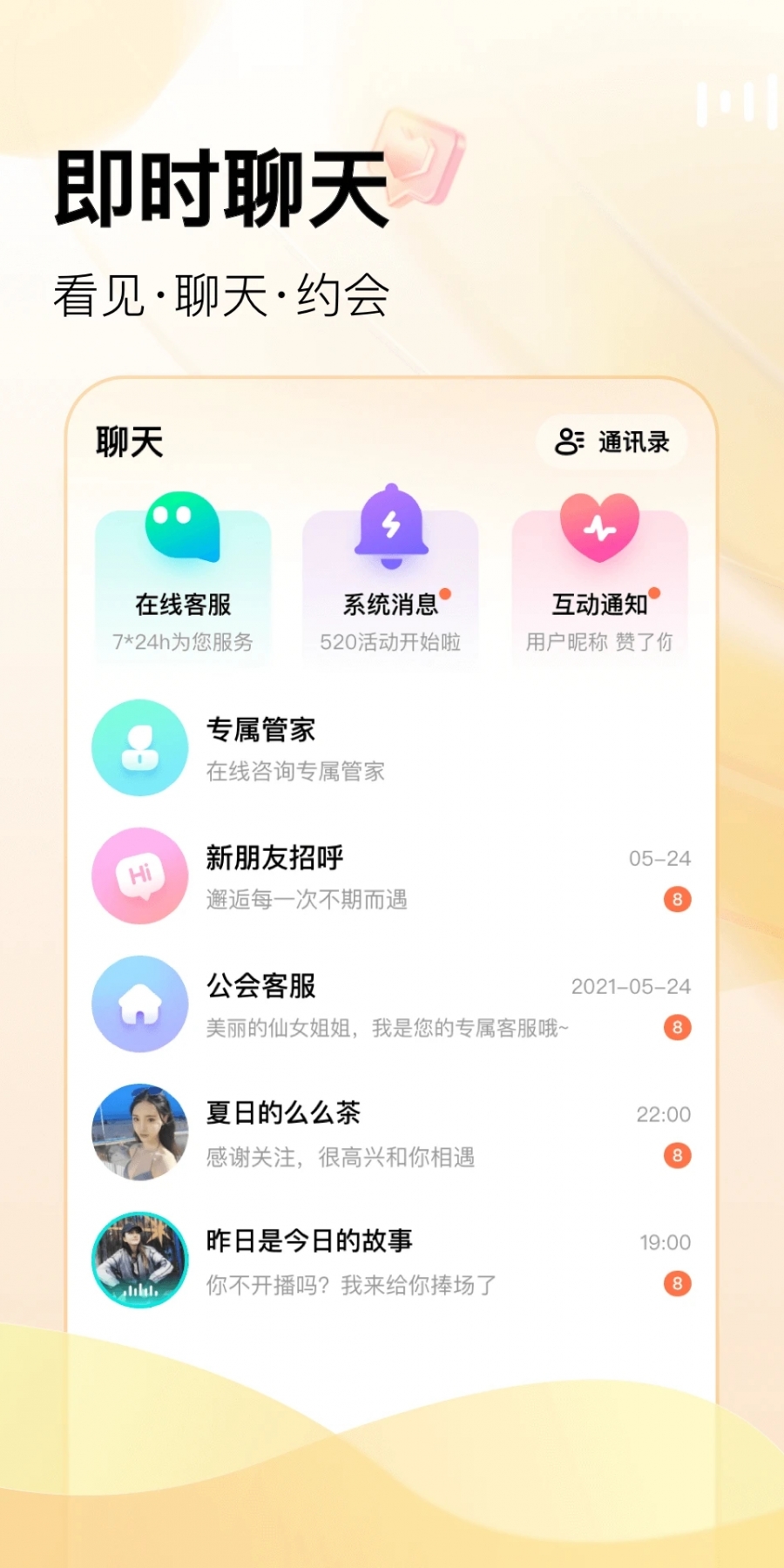
Task: Click the contacts icon beside 通讯录
Action: [567, 443]
